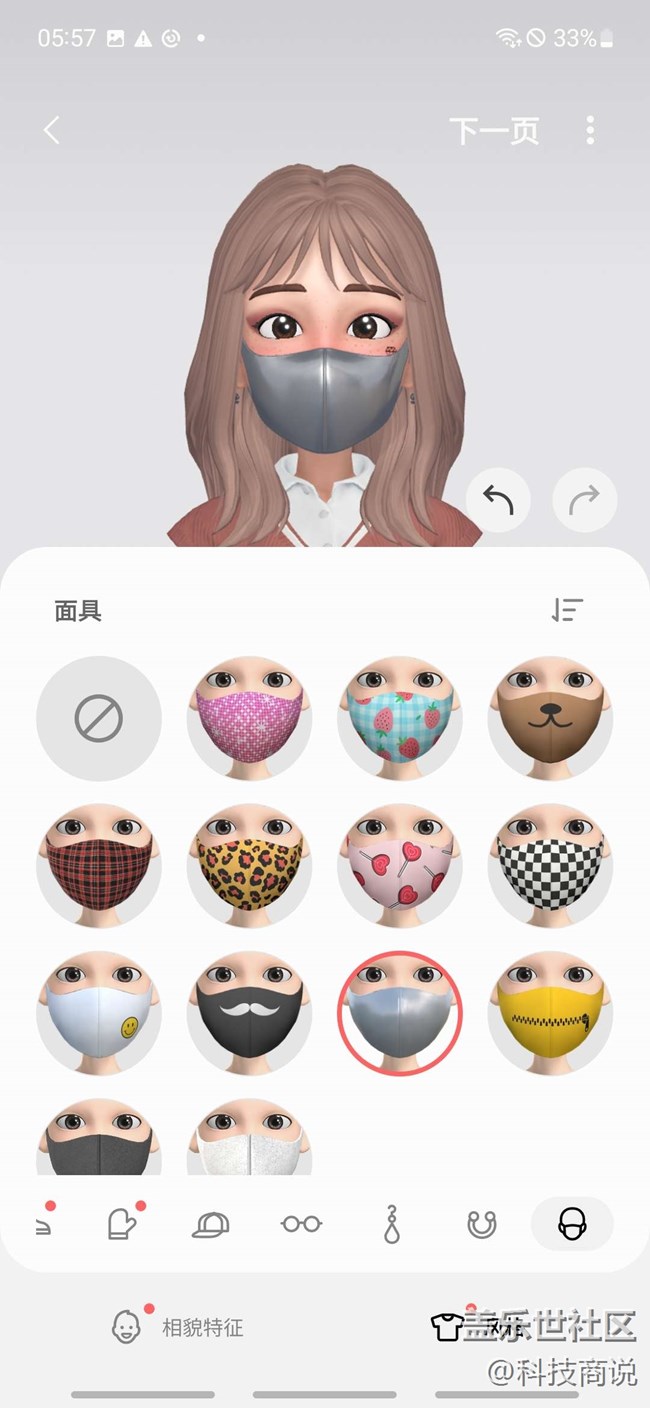
Task: Switch to the glasses category
Action: coord(301,1223)
